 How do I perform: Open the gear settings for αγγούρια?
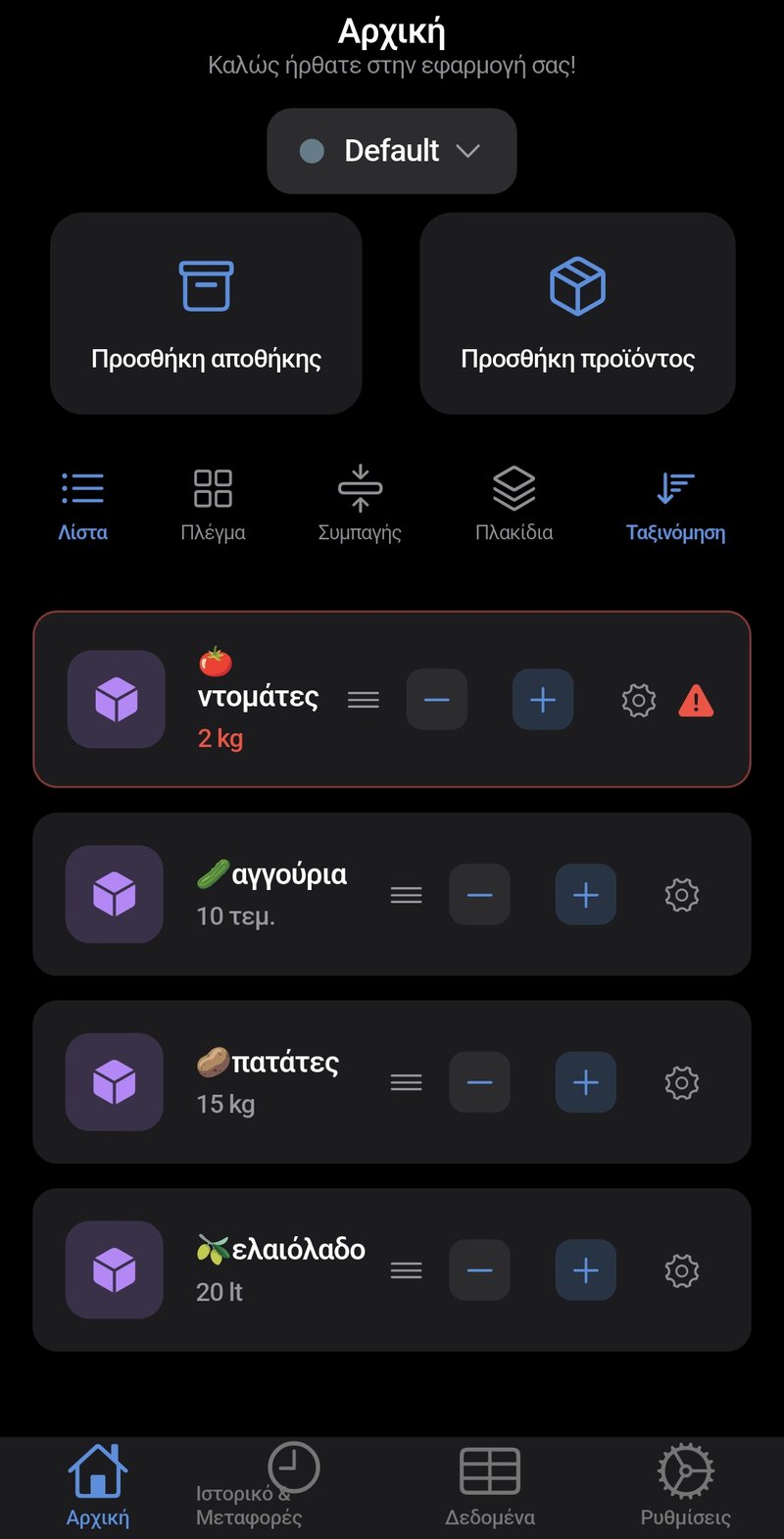click(681, 894)
